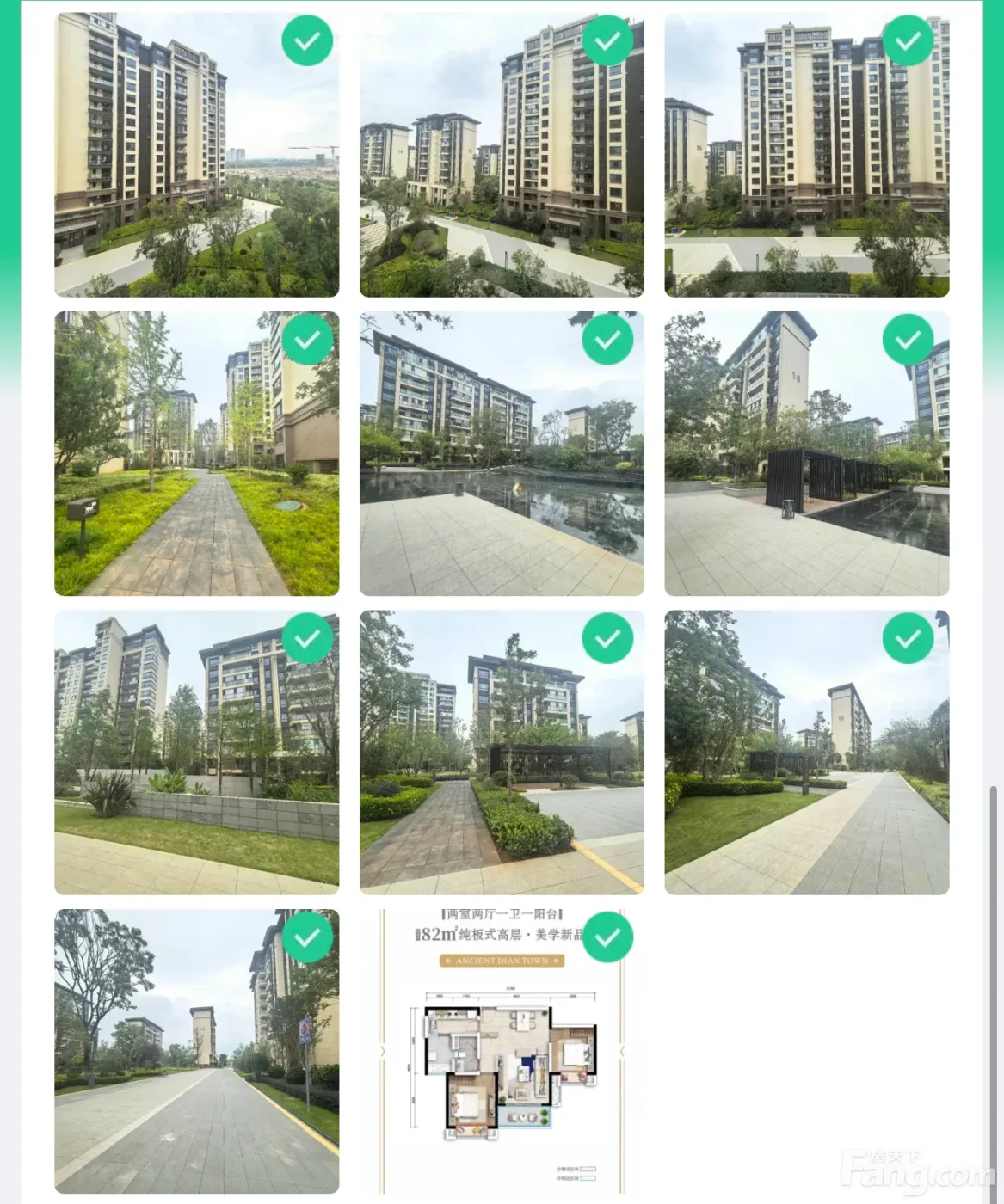1004x1204 pixels.
Task: Uncheck the aerial photo with three towers and a curved path
Action: (x=607, y=40)
